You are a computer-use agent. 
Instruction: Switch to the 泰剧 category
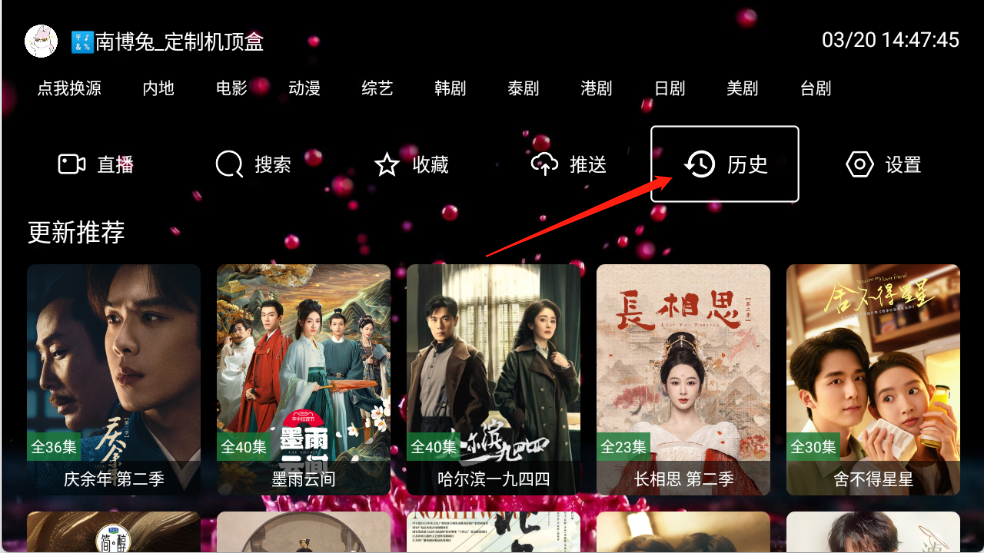click(x=523, y=88)
